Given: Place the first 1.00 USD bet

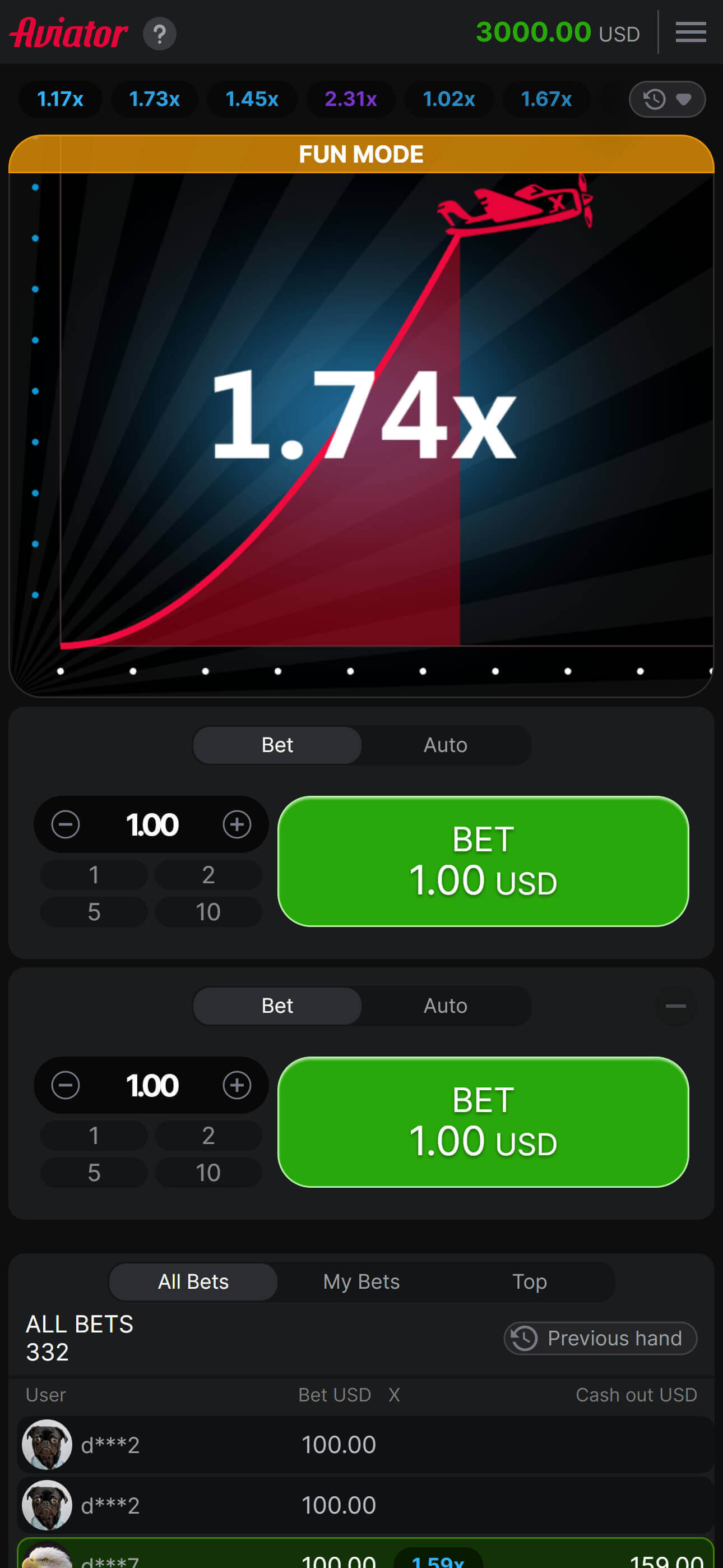Looking at the screenshot, I should click(483, 861).
